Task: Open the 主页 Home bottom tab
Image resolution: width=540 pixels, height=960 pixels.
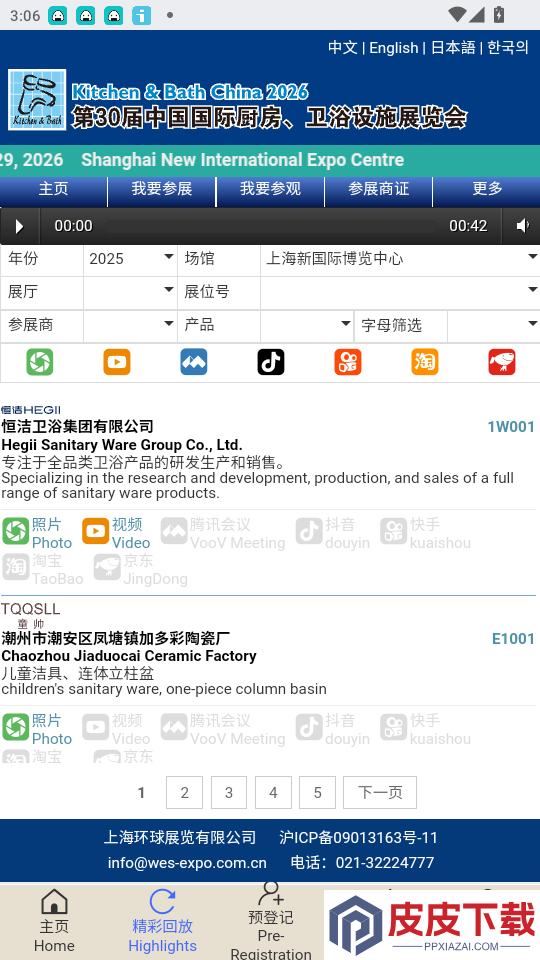Action: [x=54, y=921]
